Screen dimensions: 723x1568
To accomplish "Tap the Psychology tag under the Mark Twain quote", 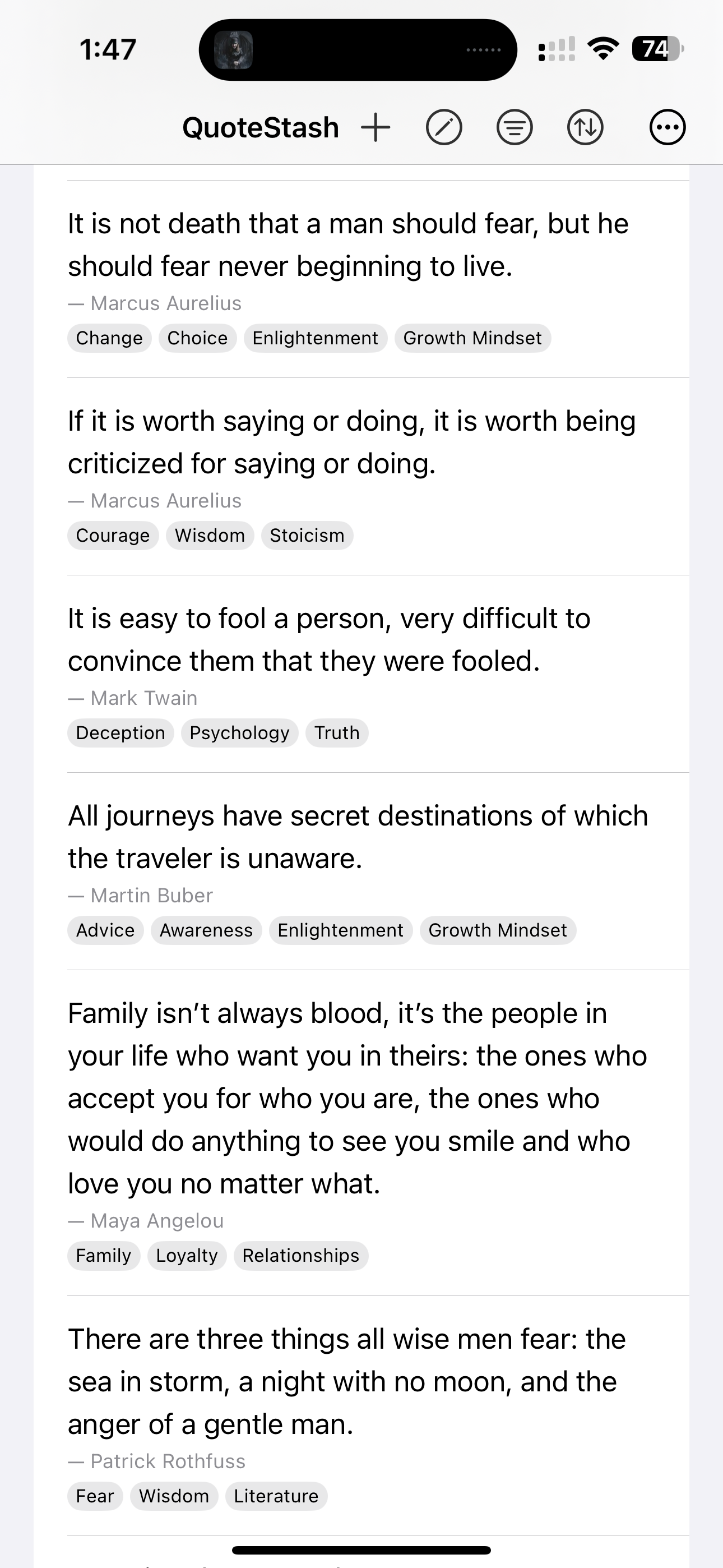I will [x=239, y=733].
